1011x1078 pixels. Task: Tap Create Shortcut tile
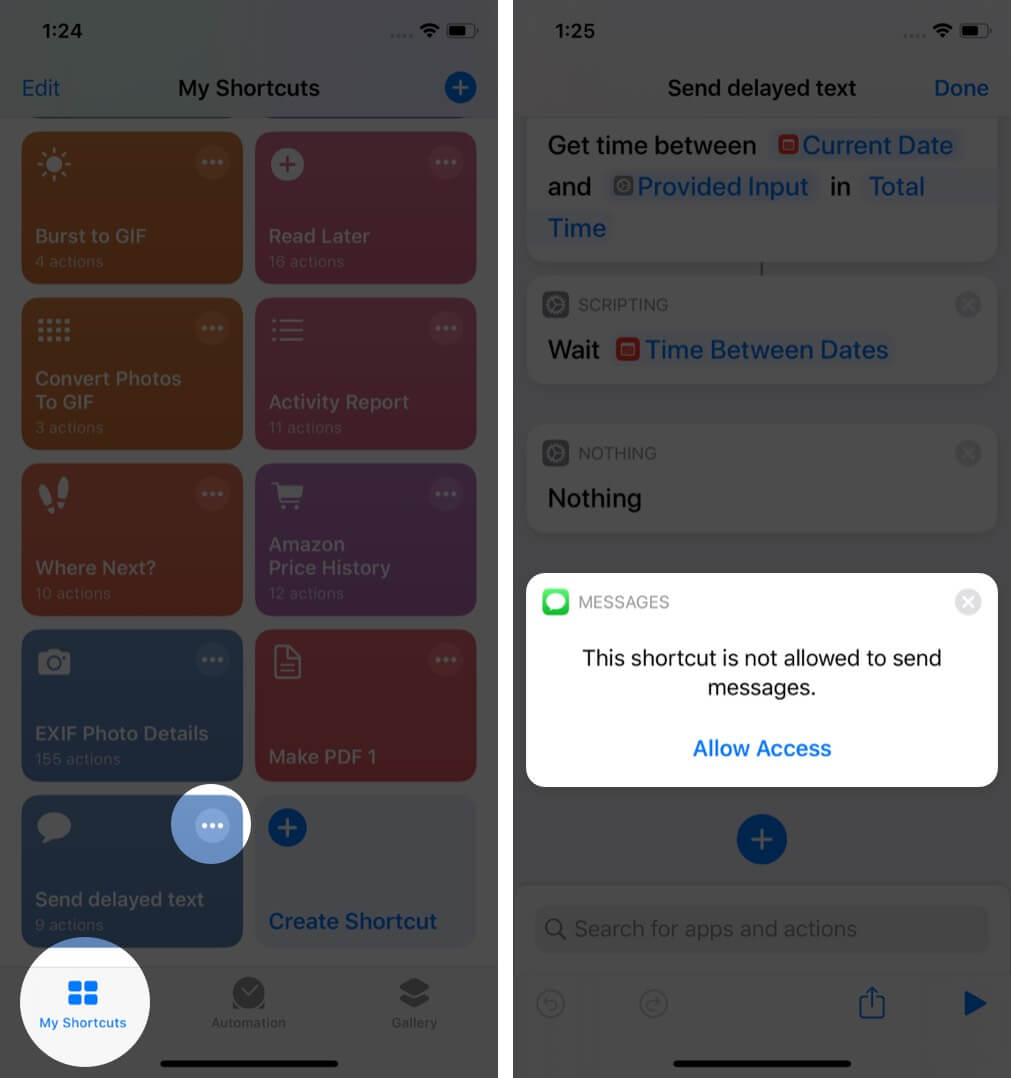pyautogui.click(x=365, y=871)
